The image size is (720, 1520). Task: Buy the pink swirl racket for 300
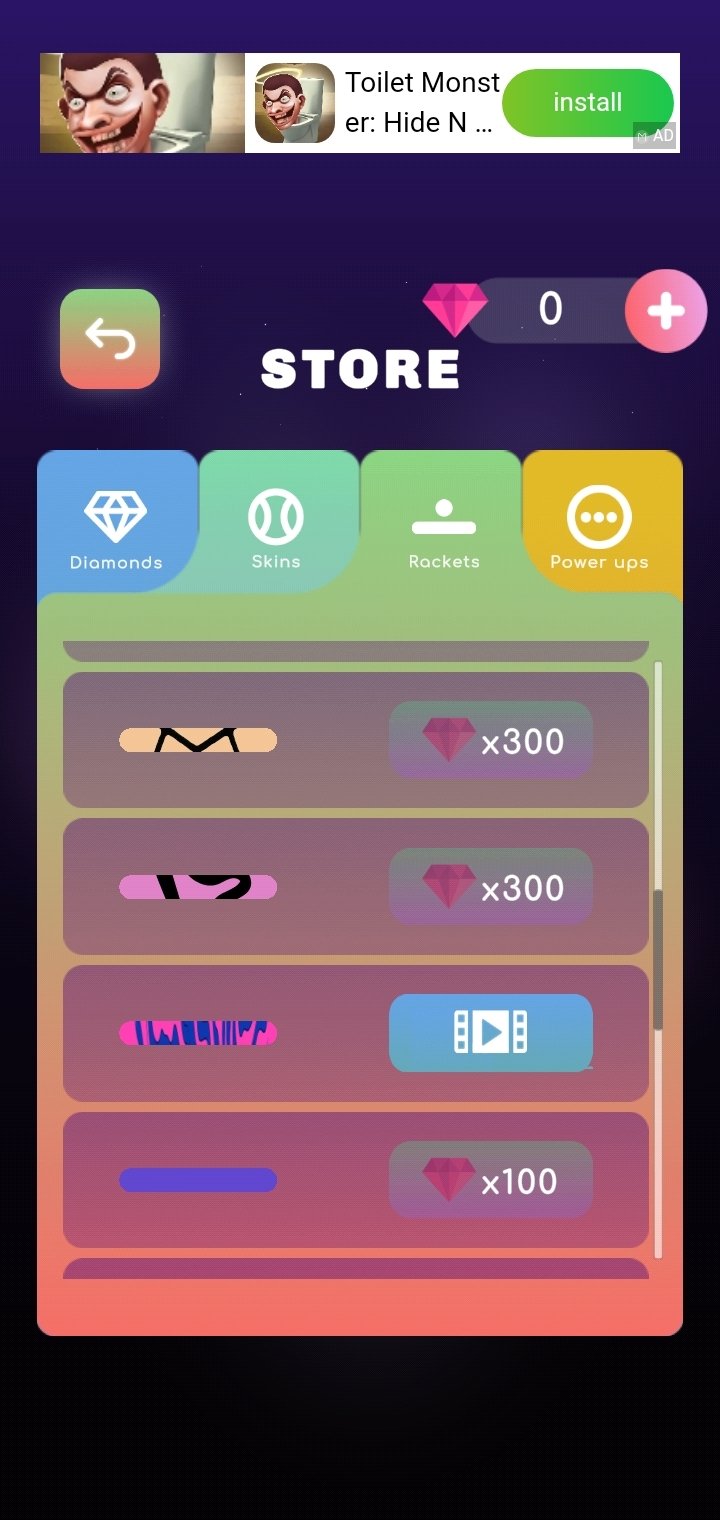coord(491,887)
